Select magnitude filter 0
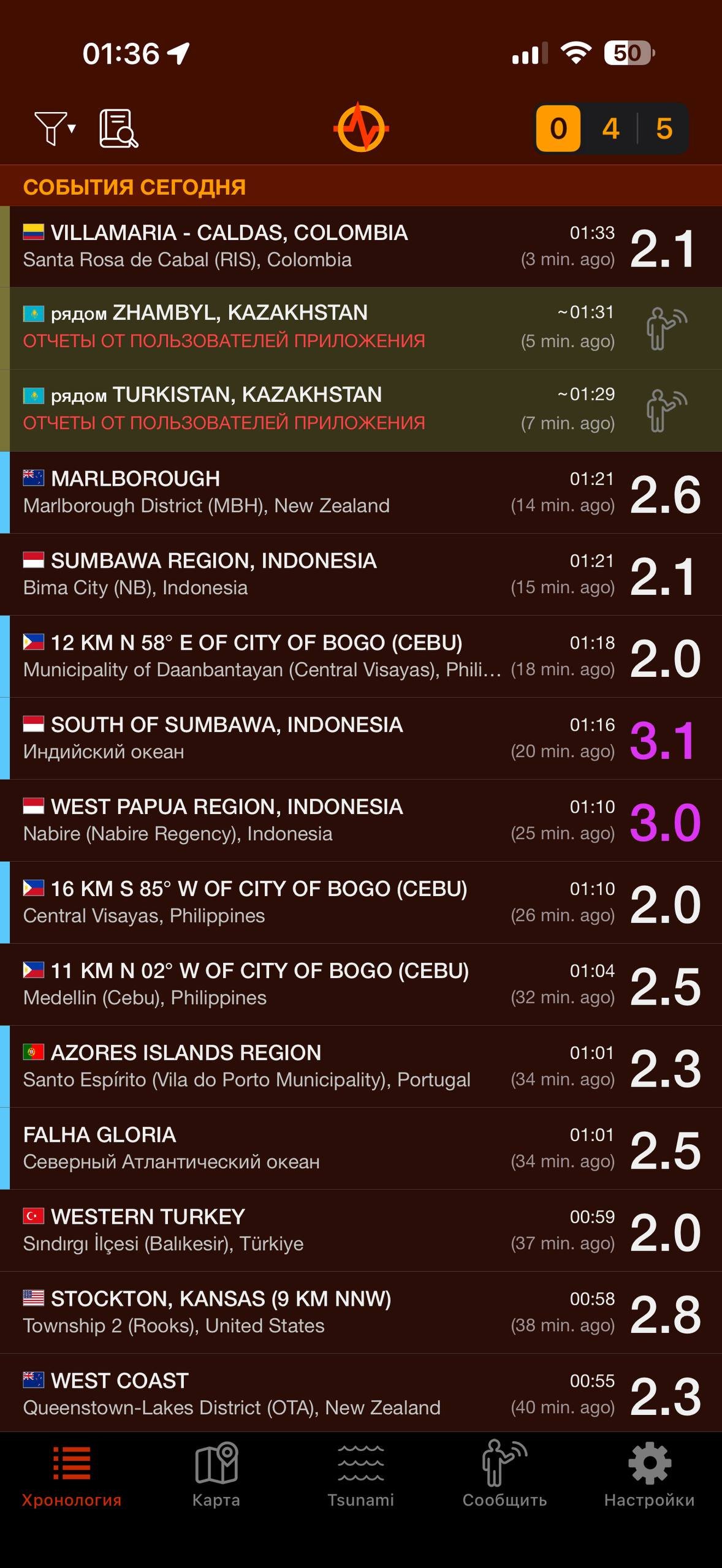The height and width of the screenshot is (1568, 722). (x=558, y=129)
